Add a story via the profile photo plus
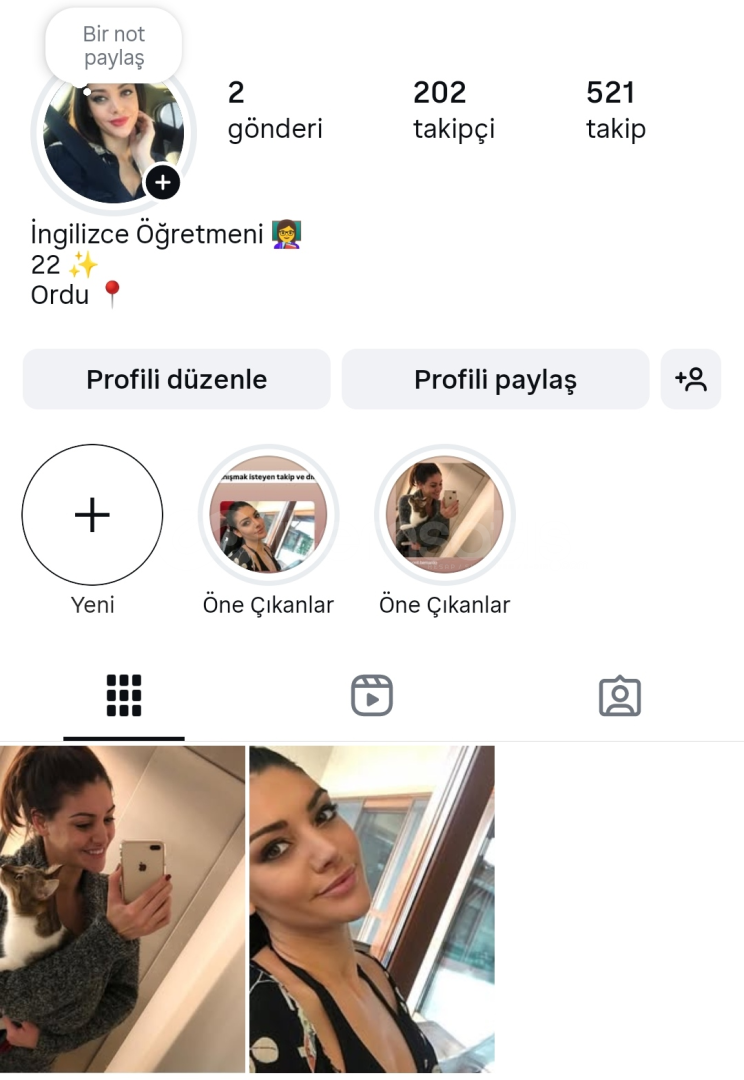744x1080 pixels. [163, 183]
